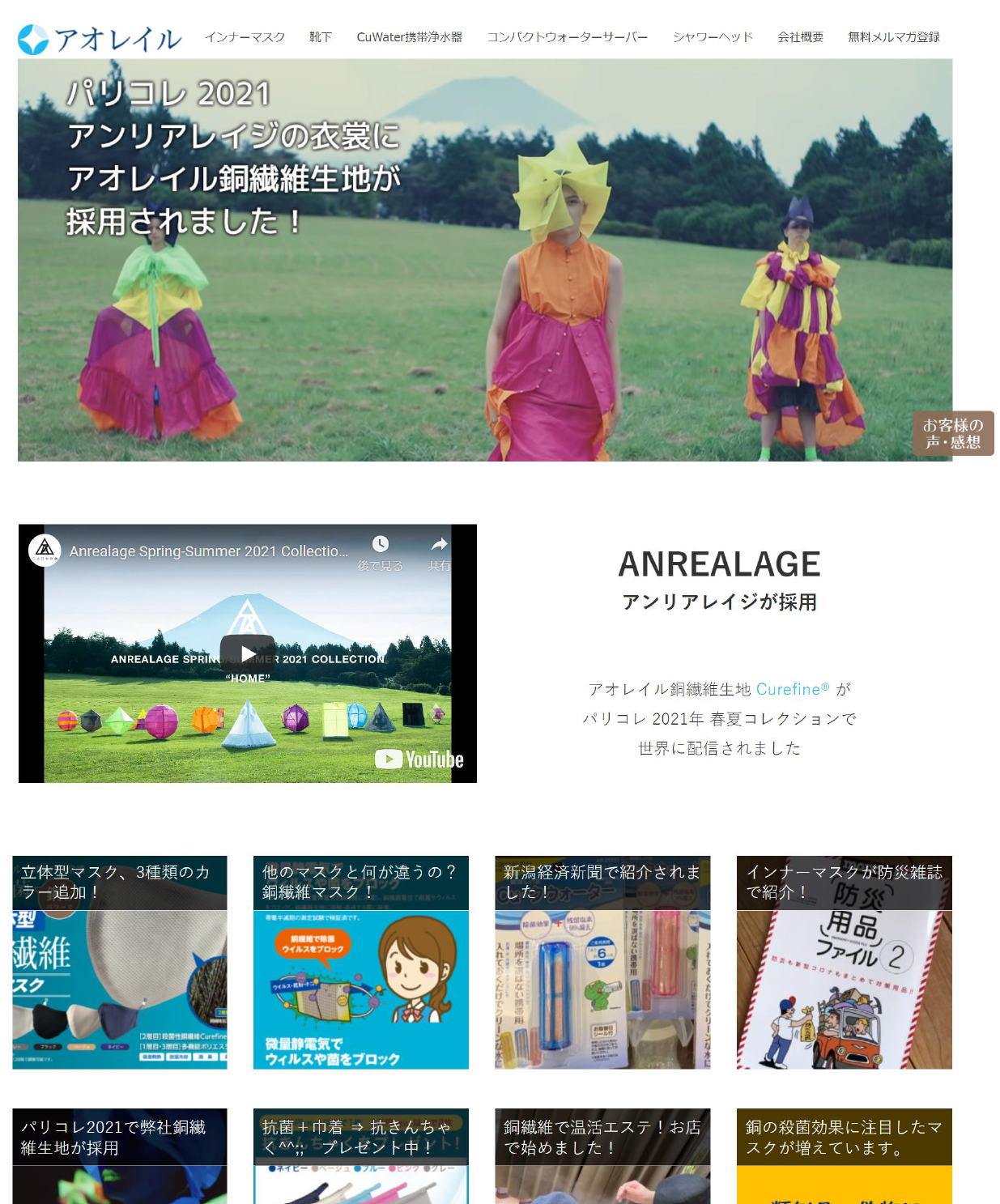The image size is (1000, 1204).
Task: Open the シャワーヘッド page
Action: [x=713, y=37]
